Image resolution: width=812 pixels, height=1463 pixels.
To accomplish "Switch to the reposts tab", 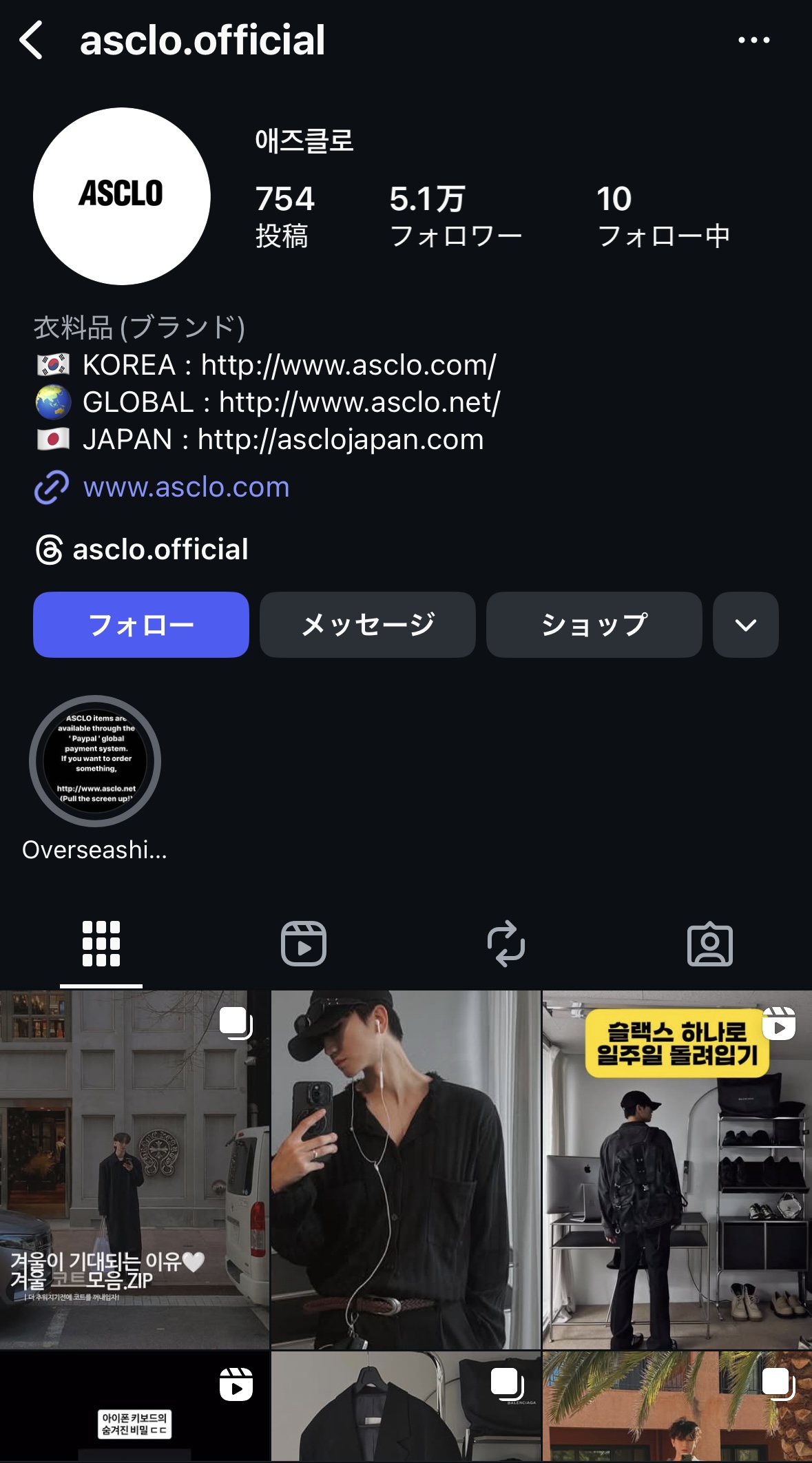I will 506,944.
